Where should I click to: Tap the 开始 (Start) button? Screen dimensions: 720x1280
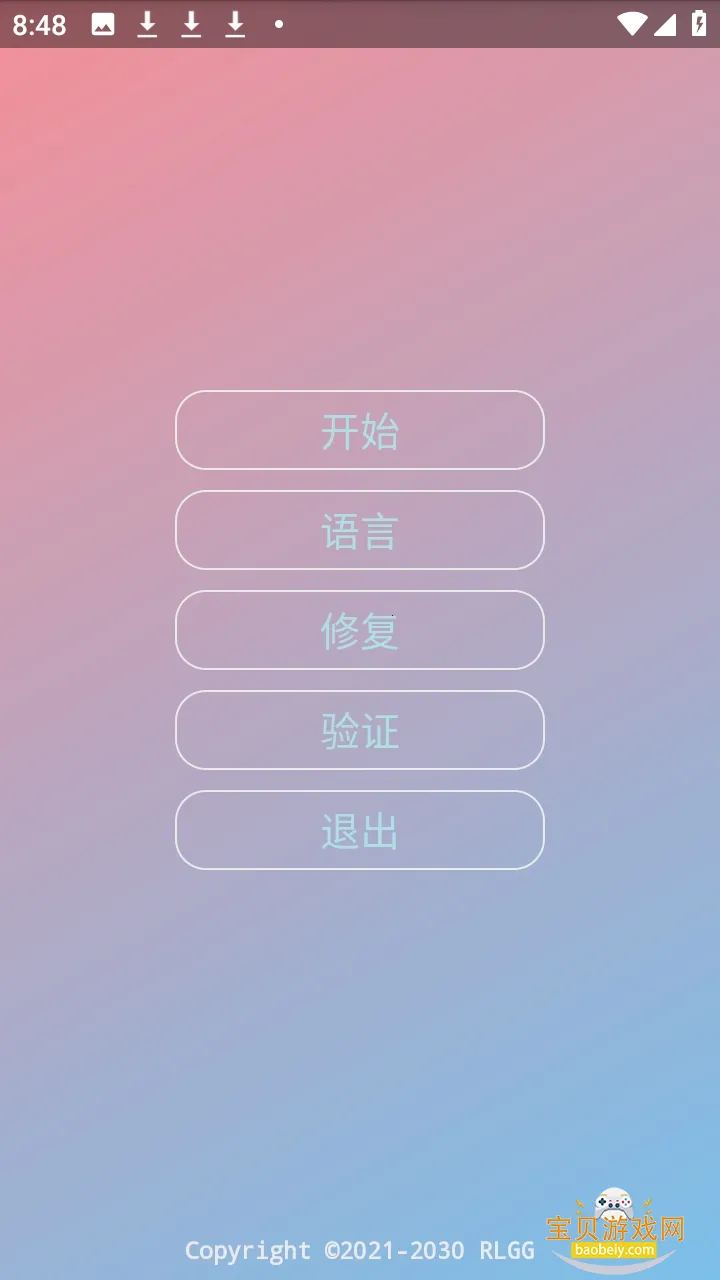(360, 430)
